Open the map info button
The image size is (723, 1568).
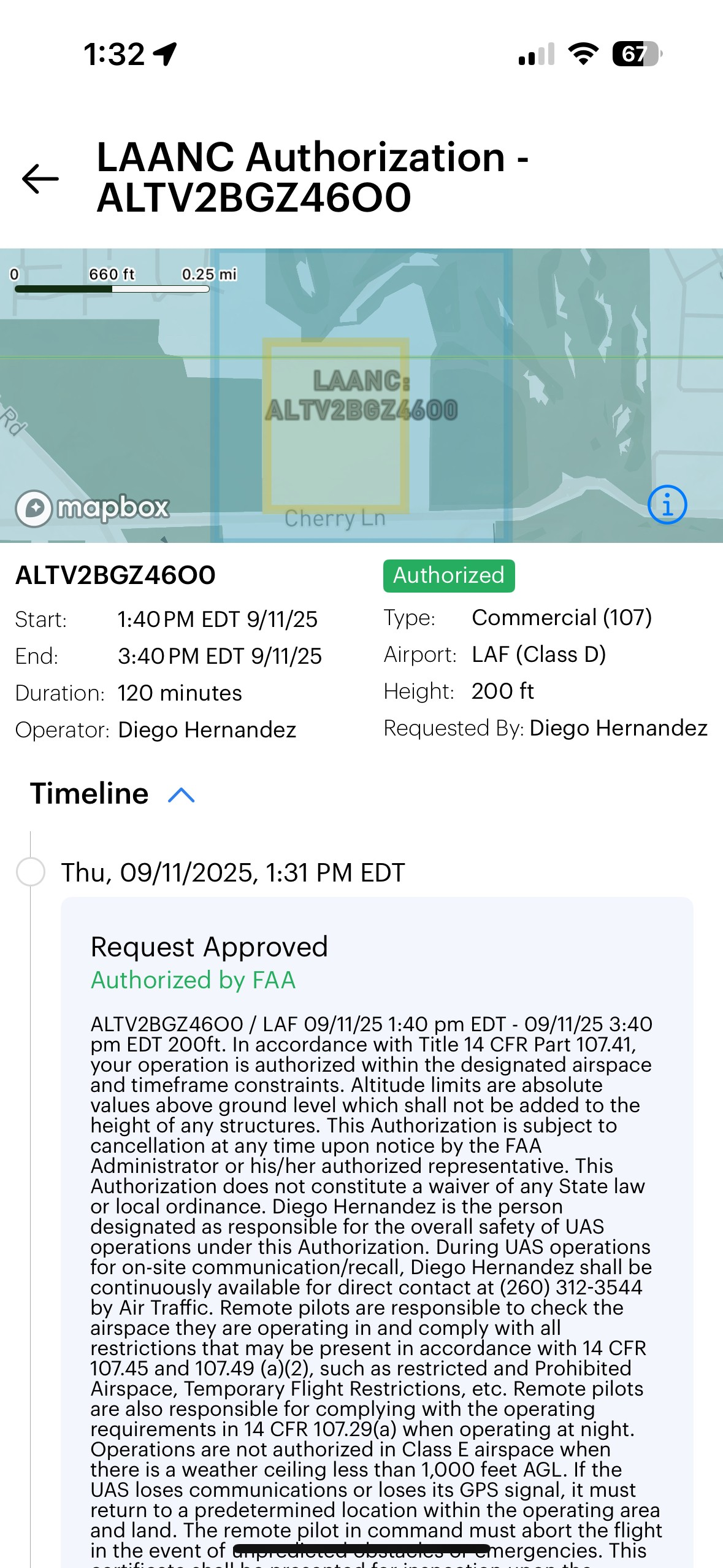667,505
